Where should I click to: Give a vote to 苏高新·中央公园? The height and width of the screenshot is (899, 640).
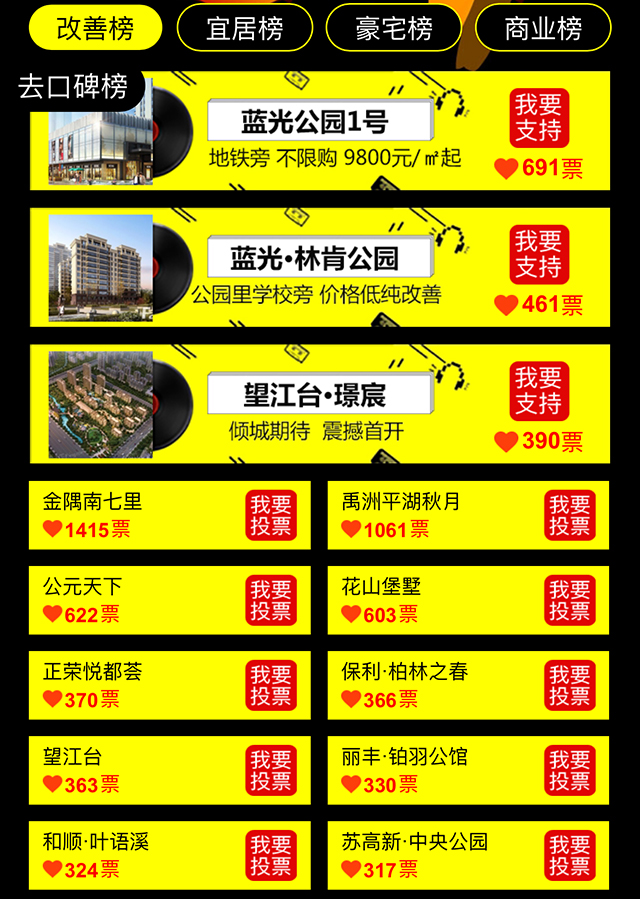570,855
